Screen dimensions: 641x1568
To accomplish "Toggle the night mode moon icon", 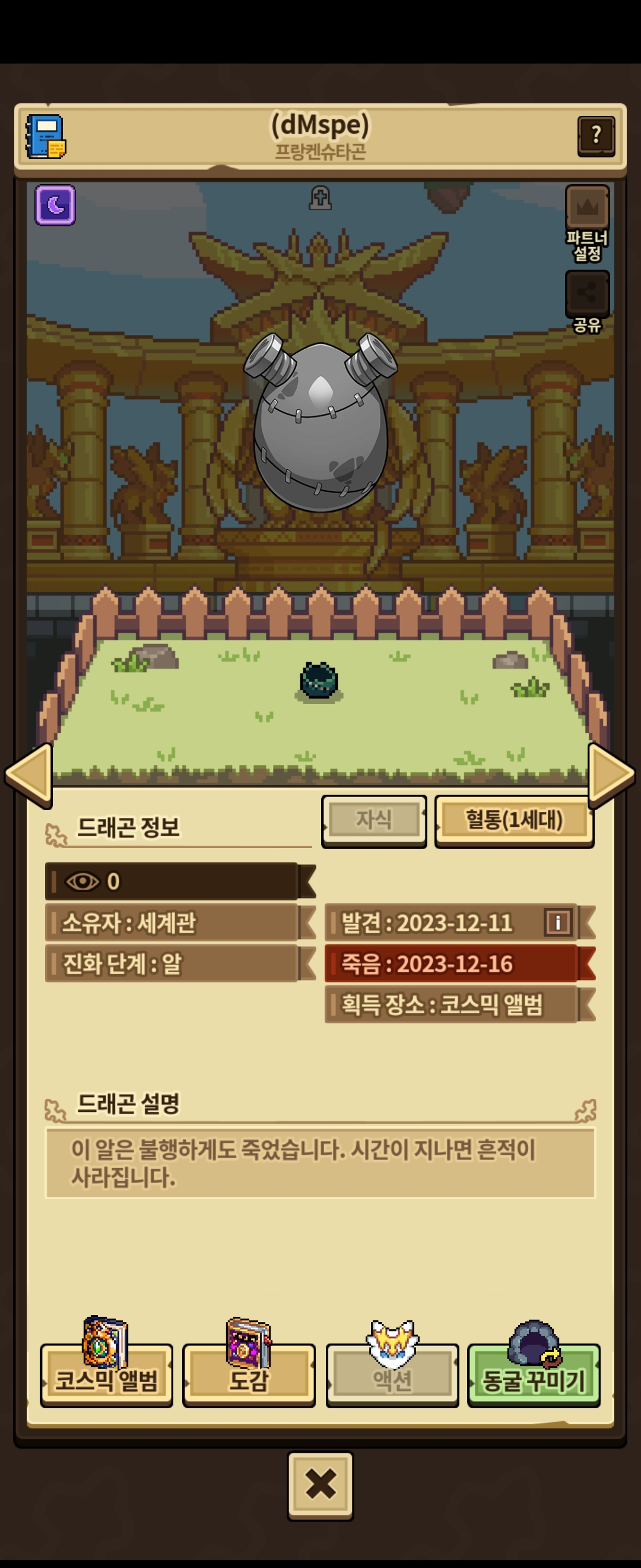I will [x=55, y=206].
